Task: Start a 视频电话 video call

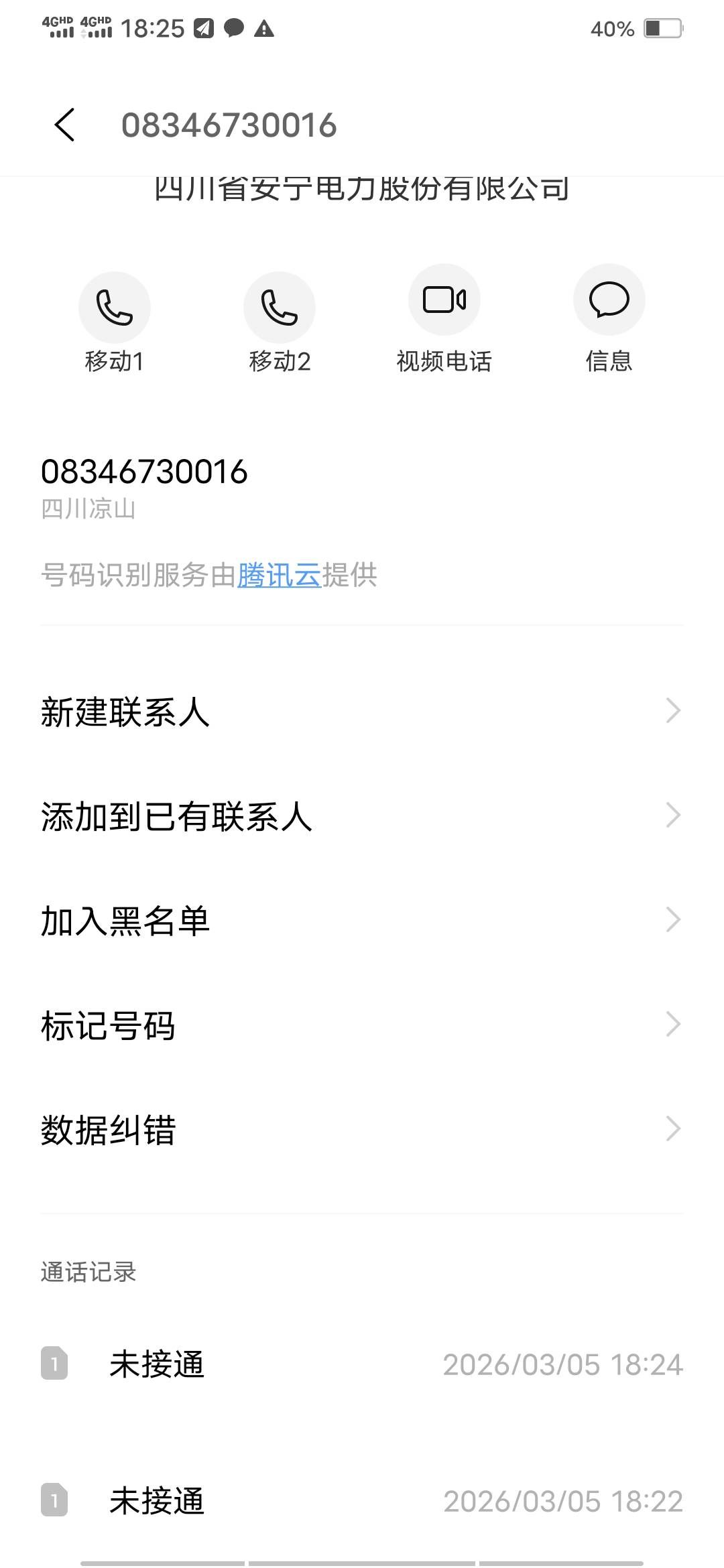Action: [444, 300]
